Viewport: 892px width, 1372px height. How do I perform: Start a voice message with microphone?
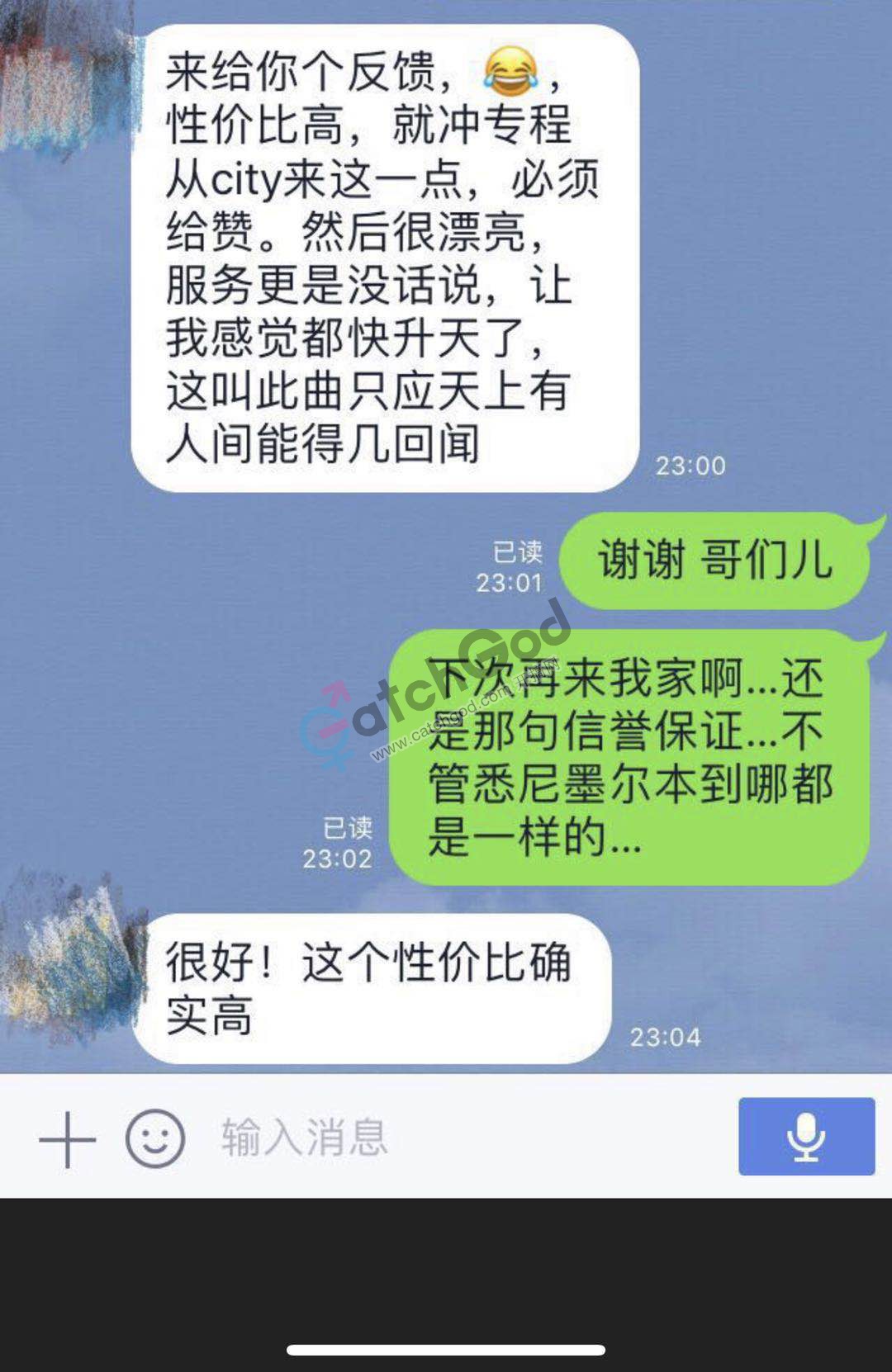click(x=806, y=1136)
